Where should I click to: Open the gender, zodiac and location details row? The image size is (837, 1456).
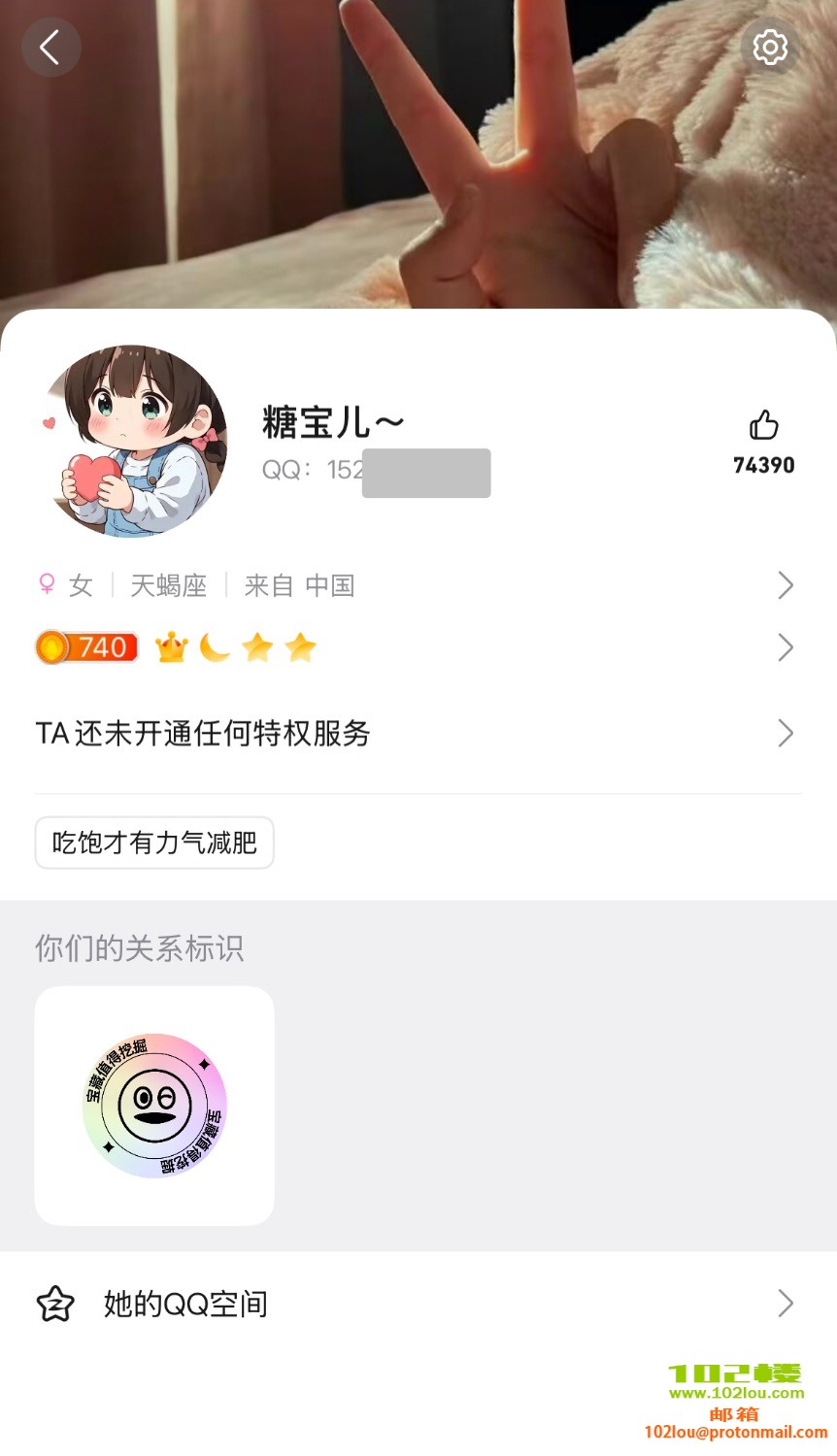(418, 585)
